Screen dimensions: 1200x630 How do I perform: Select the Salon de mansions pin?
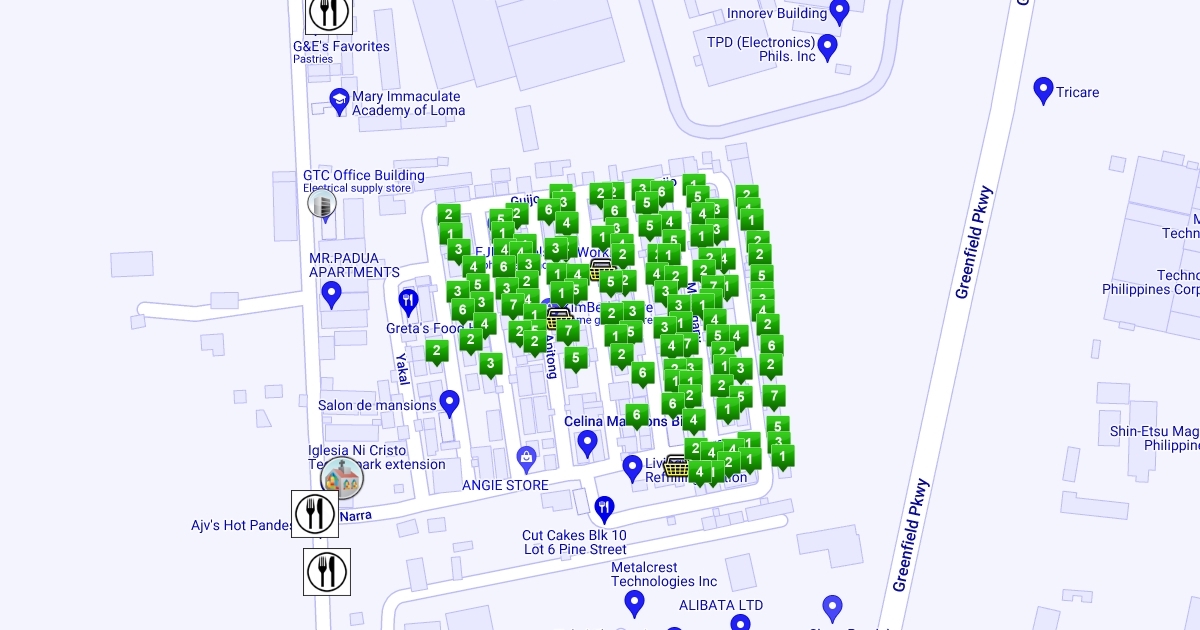click(449, 403)
